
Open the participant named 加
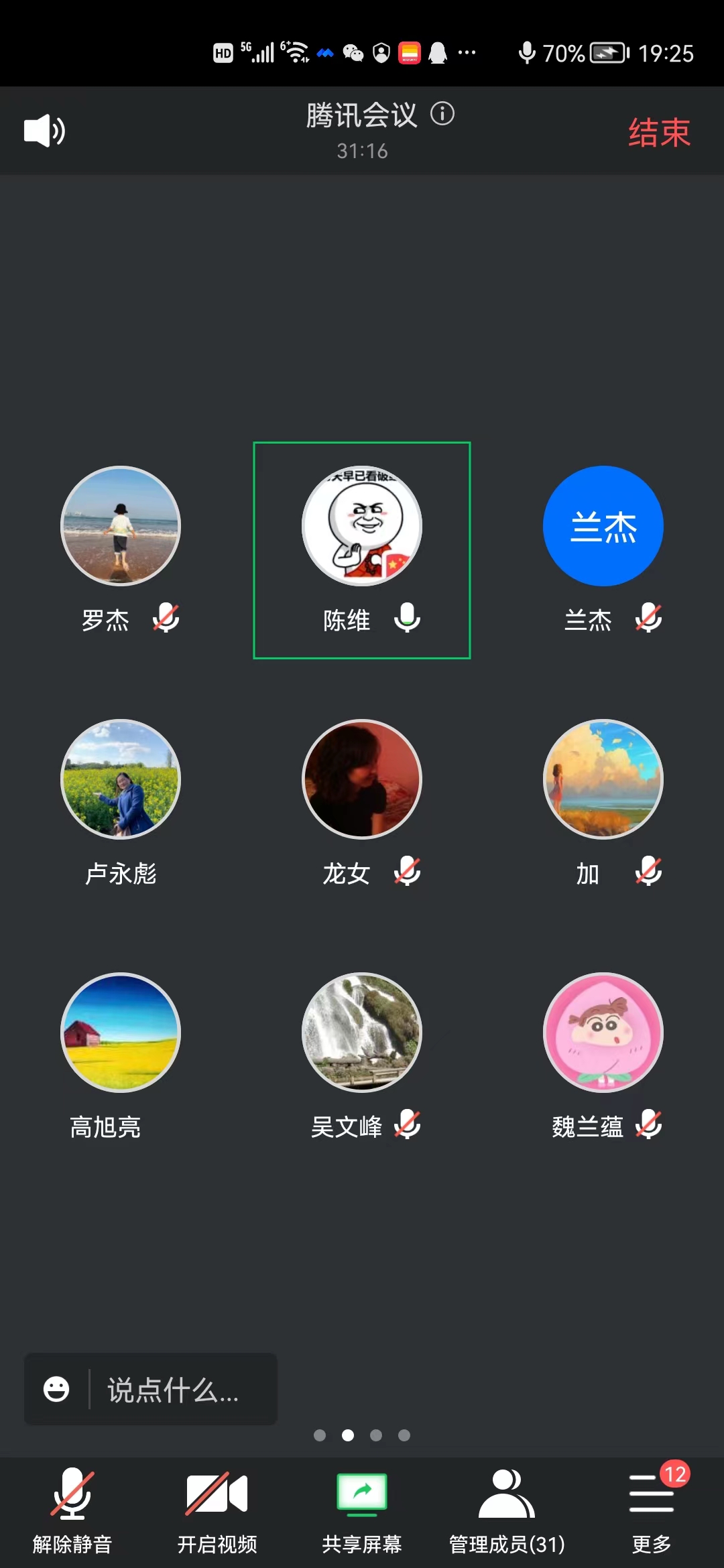(603, 780)
